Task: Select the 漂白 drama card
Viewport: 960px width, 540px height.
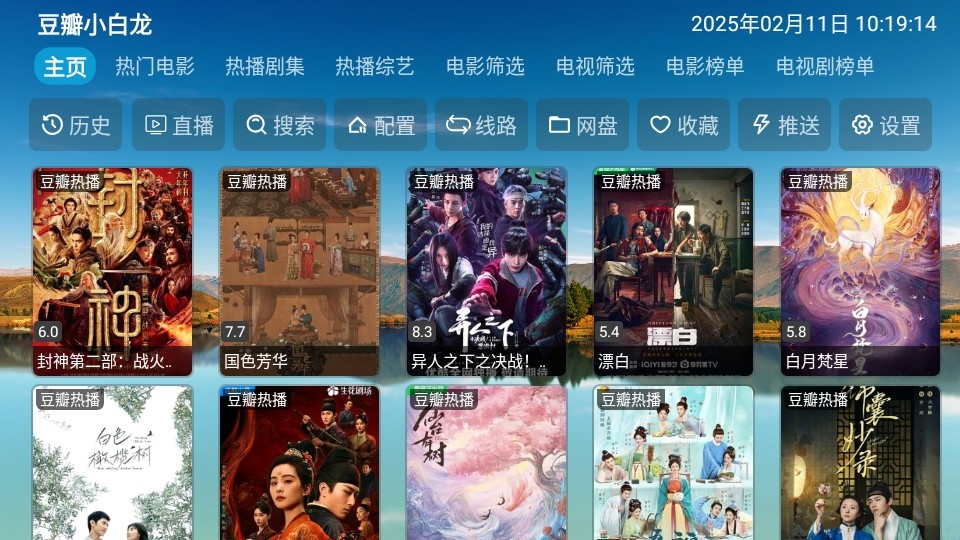Action: 673,271
